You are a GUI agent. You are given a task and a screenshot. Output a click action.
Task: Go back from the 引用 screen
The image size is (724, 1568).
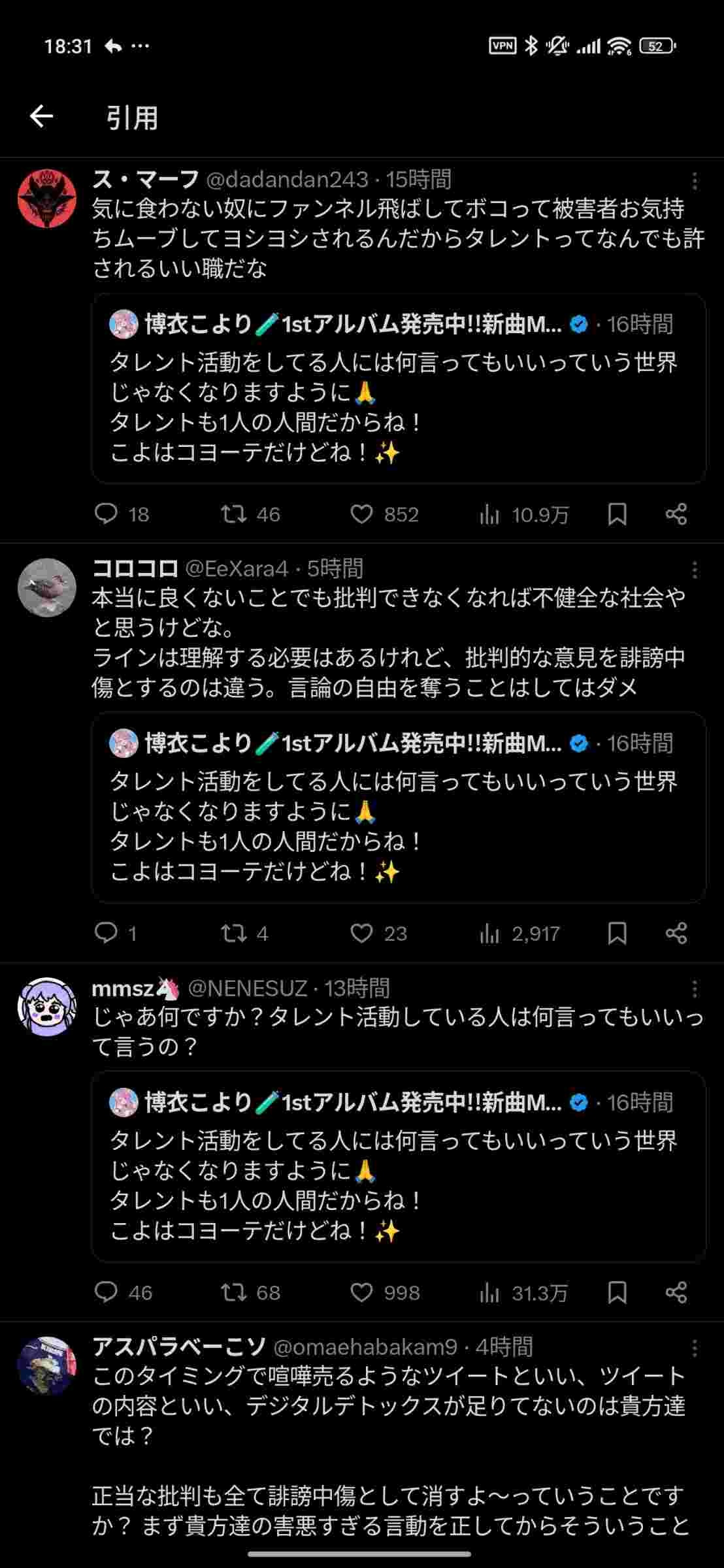pos(41,117)
